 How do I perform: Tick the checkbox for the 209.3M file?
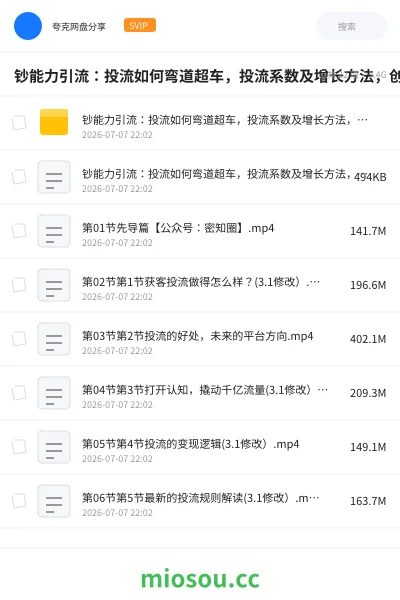pos(19,393)
